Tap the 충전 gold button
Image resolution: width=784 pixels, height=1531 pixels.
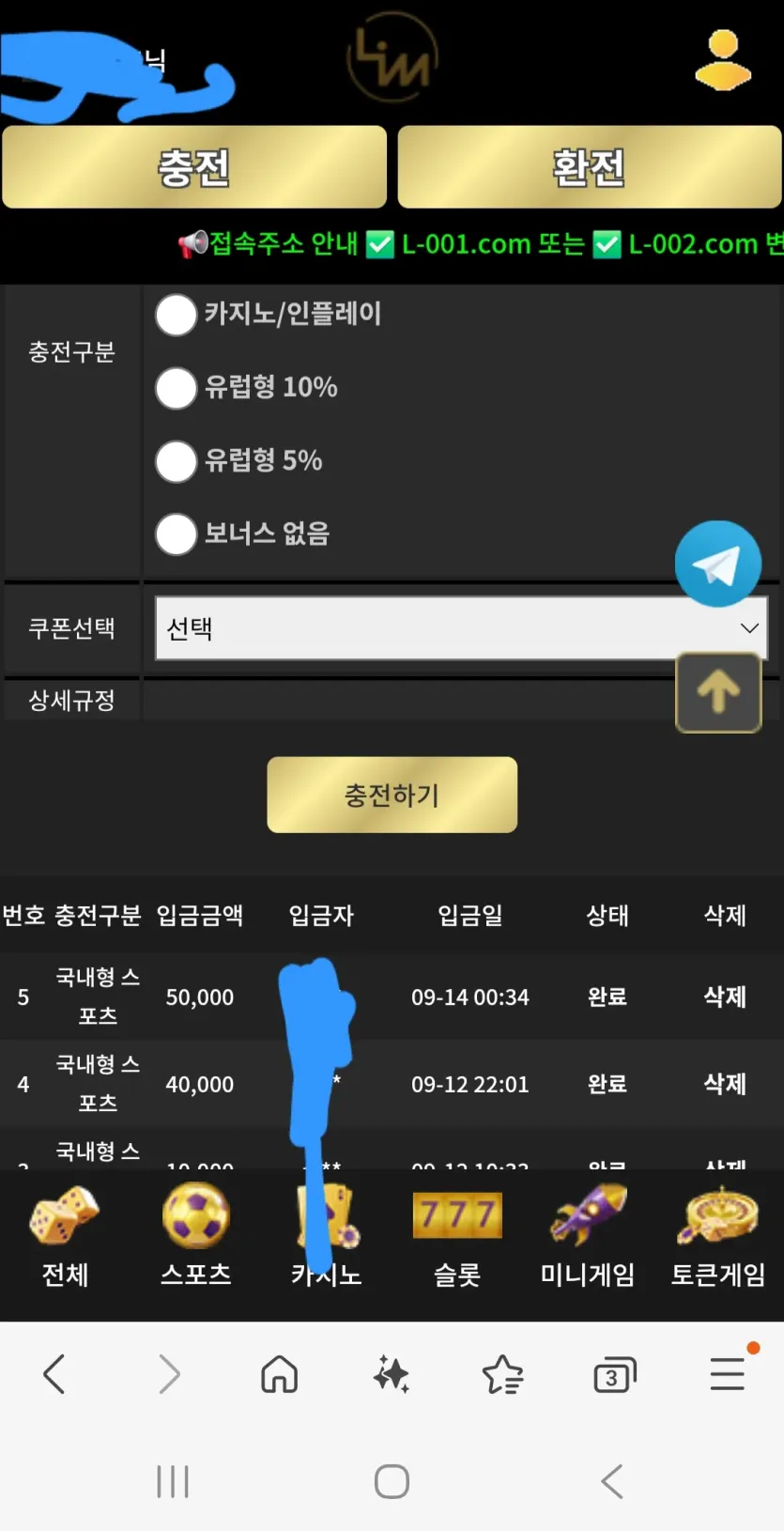point(194,167)
